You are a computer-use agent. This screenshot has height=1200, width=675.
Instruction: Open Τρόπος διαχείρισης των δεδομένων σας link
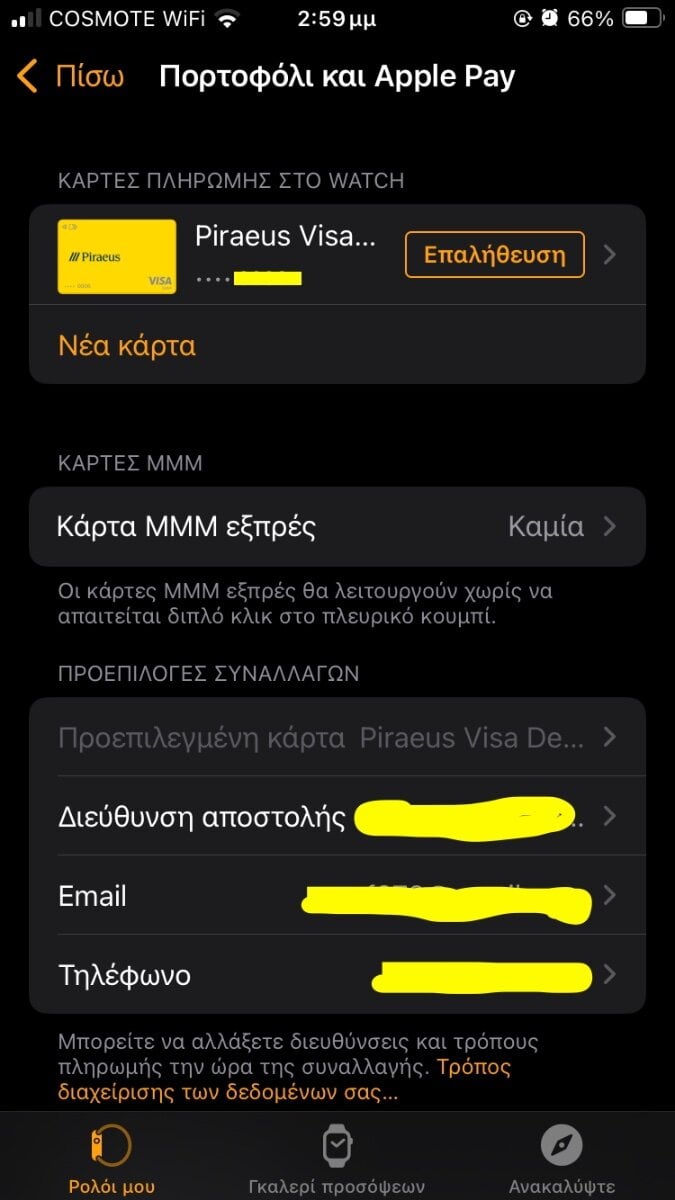(284, 1080)
